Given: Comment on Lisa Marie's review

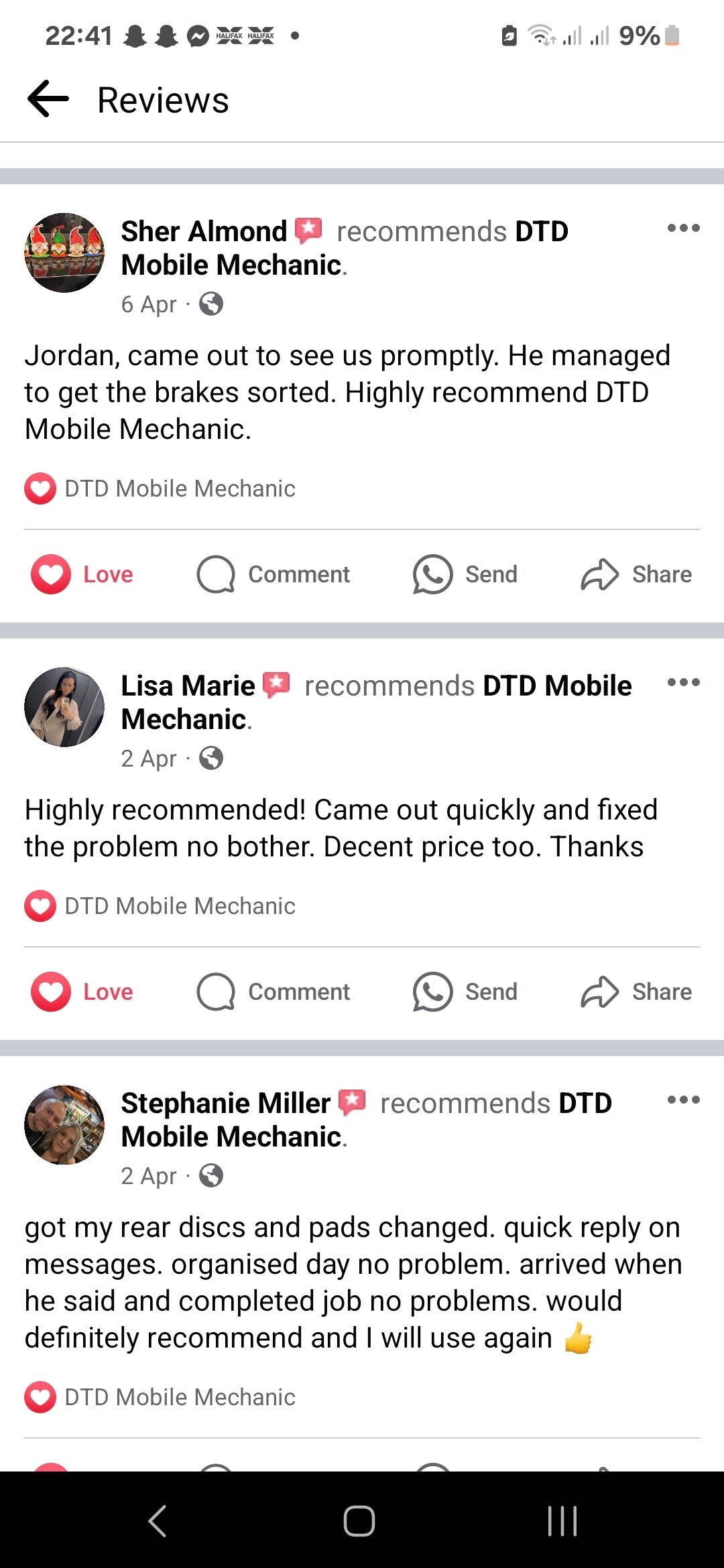Looking at the screenshot, I should (273, 992).
